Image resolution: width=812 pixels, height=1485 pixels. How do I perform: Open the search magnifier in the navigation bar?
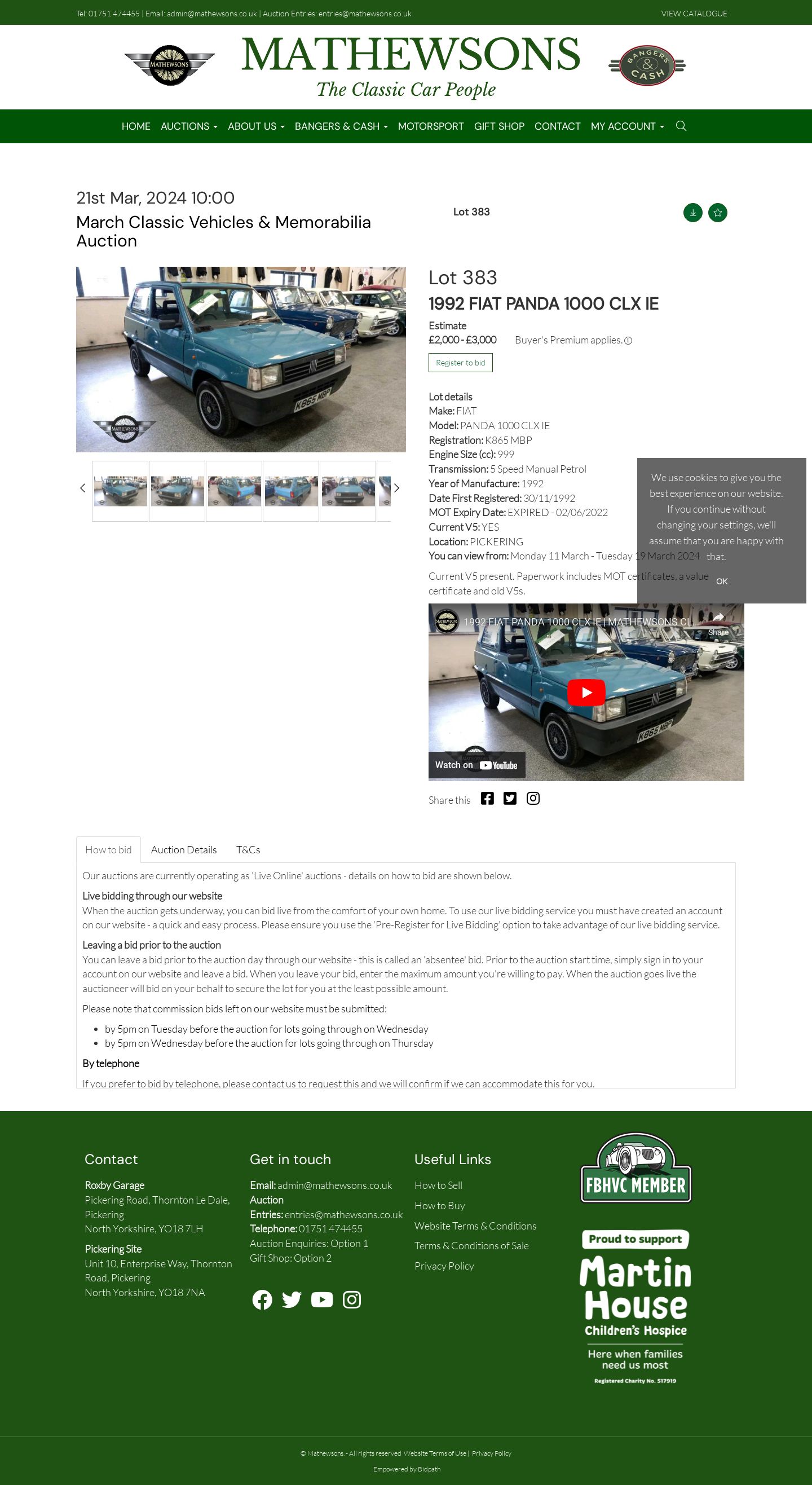(681, 126)
